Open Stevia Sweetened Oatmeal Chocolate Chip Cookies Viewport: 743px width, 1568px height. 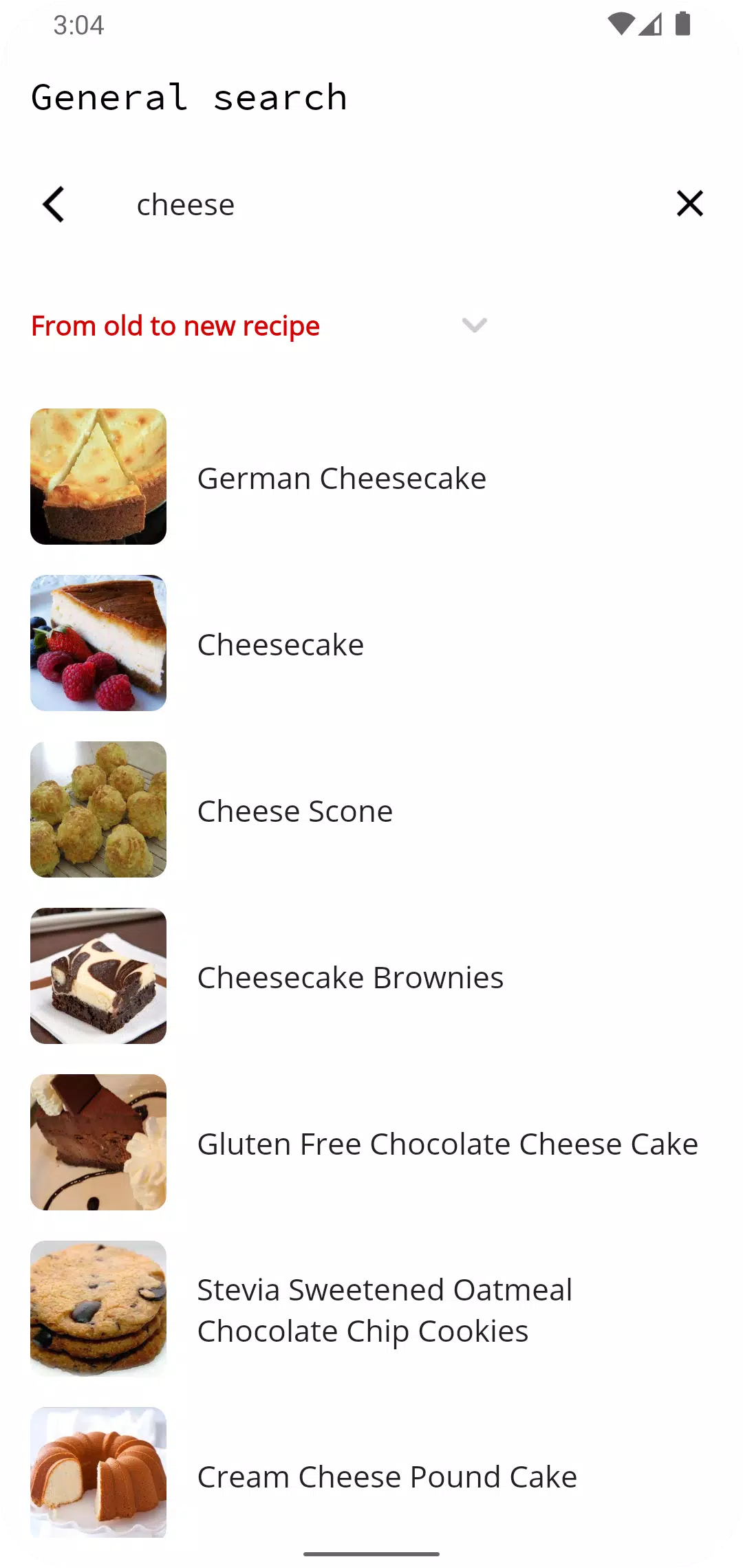pyautogui.click(x=371, y=1309)
